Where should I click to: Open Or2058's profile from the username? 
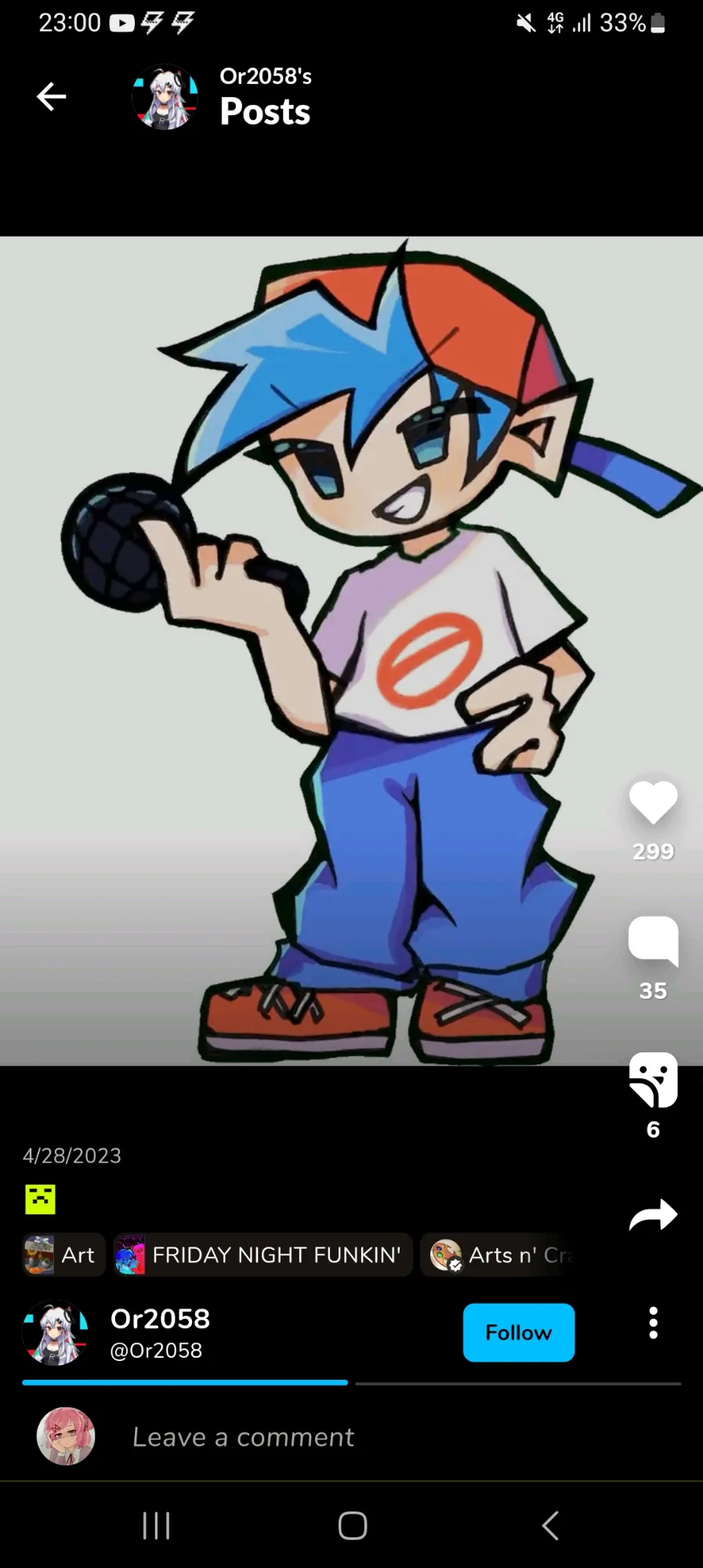point(160,1319)
